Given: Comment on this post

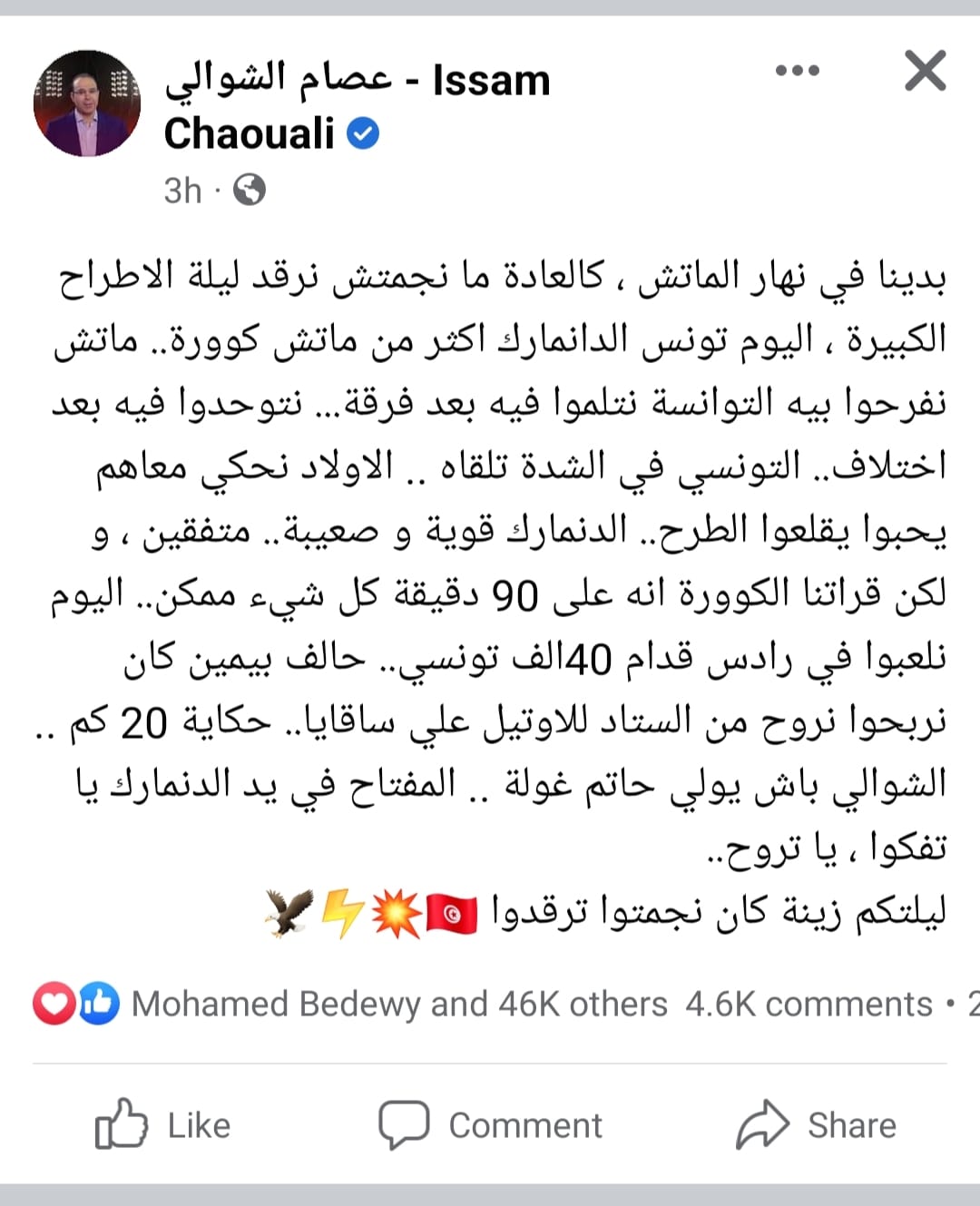Looking at the screenshot, I should click(x=491, y=1124).
